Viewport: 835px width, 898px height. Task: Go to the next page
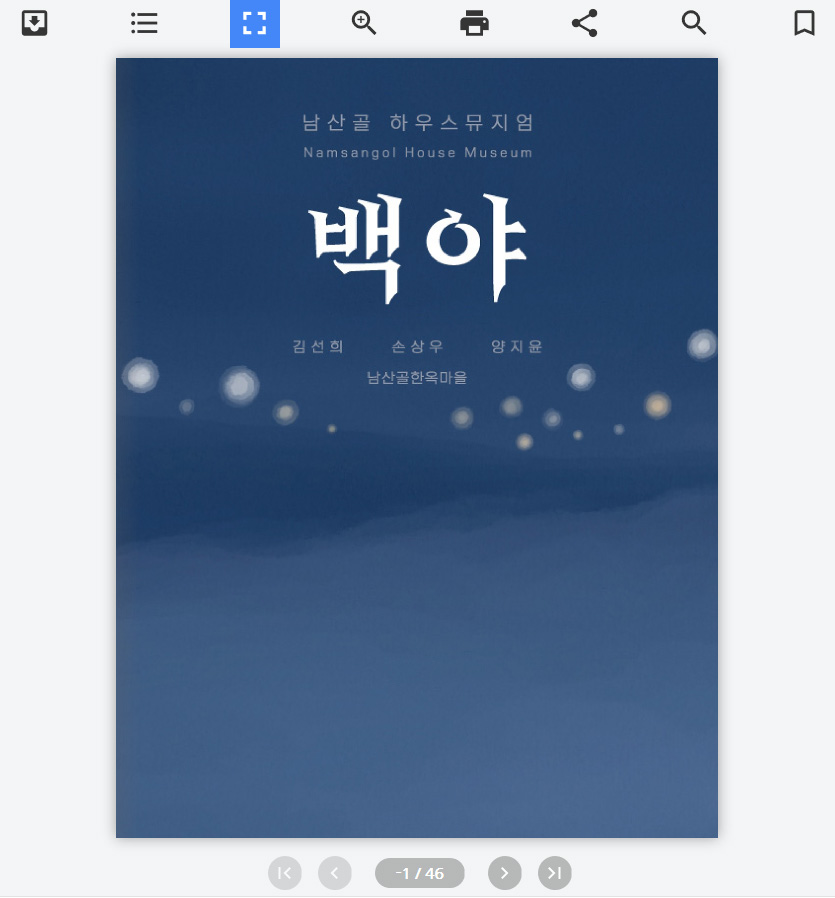(x=504, y=873)
